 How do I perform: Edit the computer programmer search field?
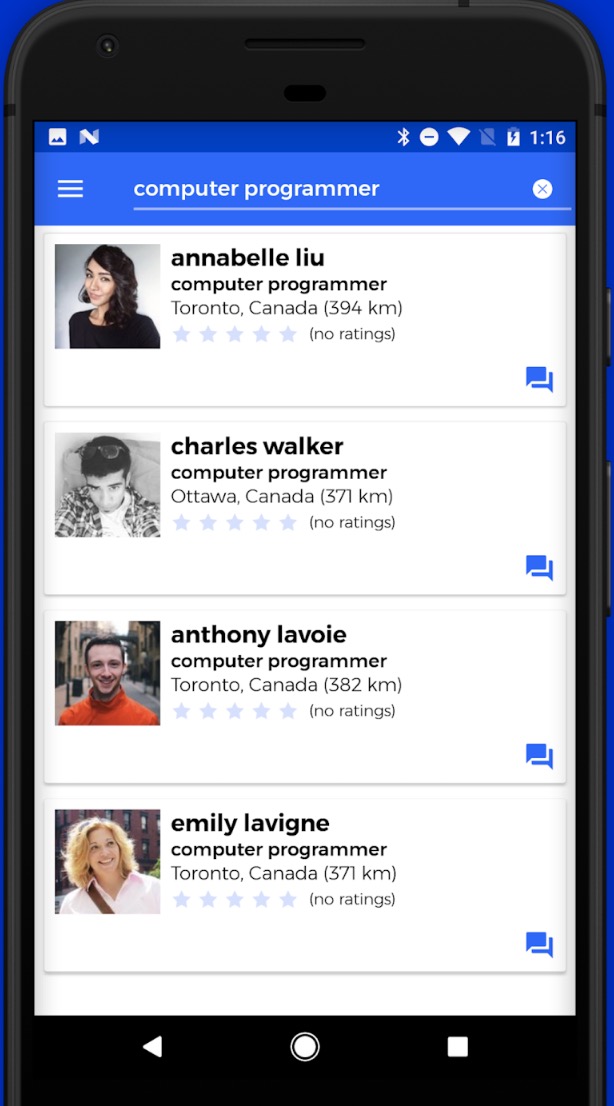click(x=330, y=189)
